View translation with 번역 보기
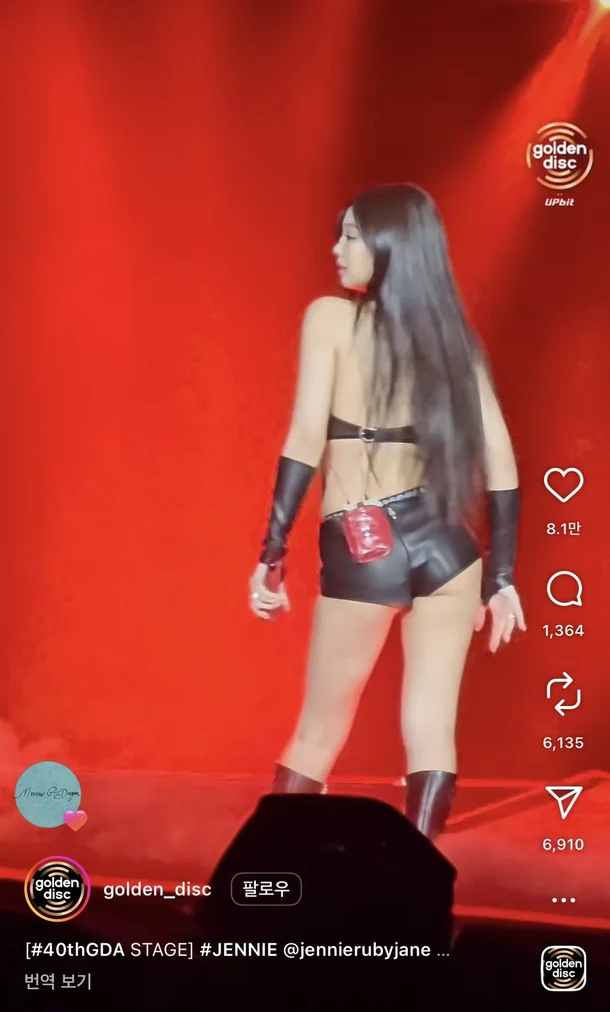This screenshot has height=1012, width=610. pos(58,981)
